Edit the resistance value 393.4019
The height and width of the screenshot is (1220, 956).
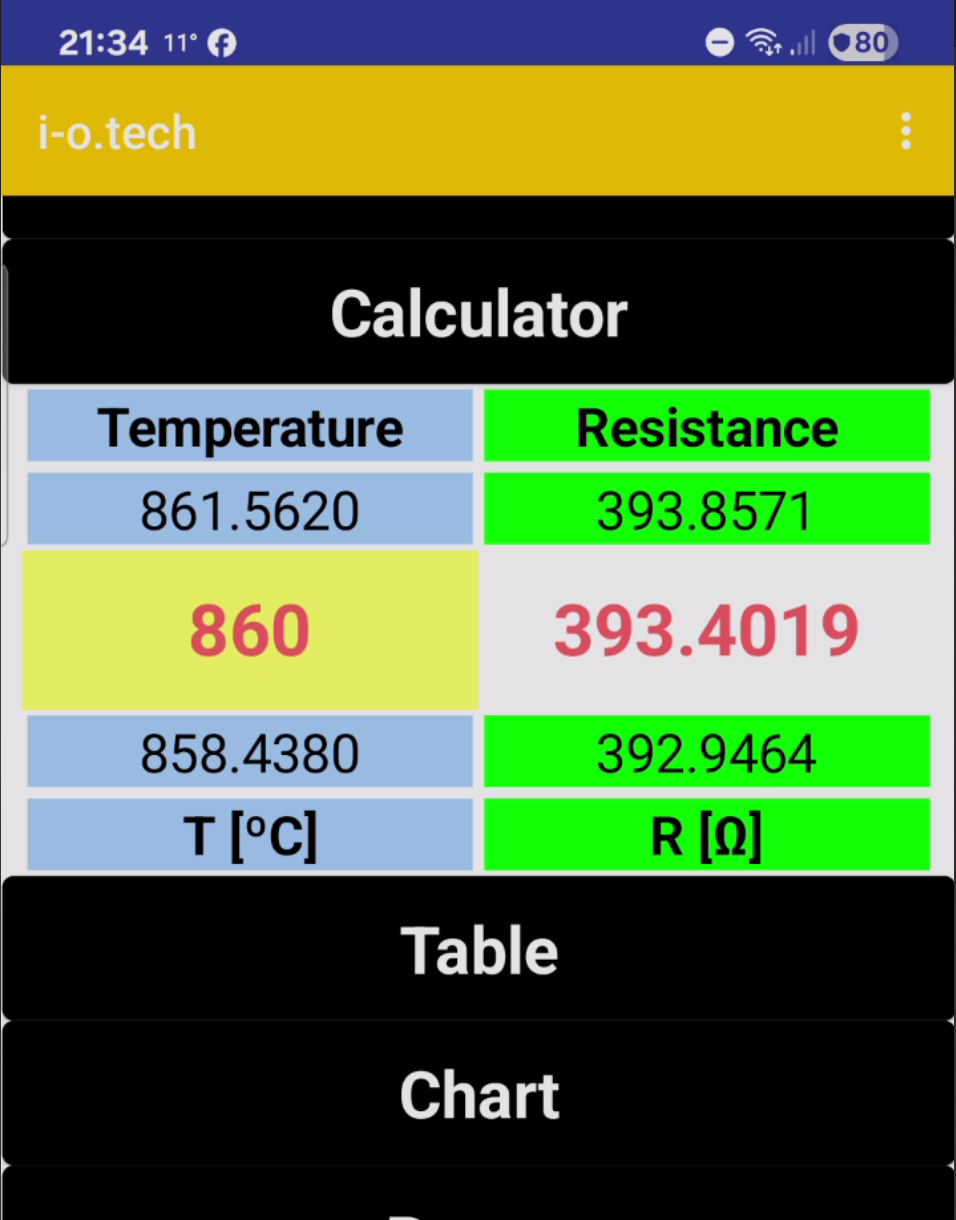(x=706, y=630)
